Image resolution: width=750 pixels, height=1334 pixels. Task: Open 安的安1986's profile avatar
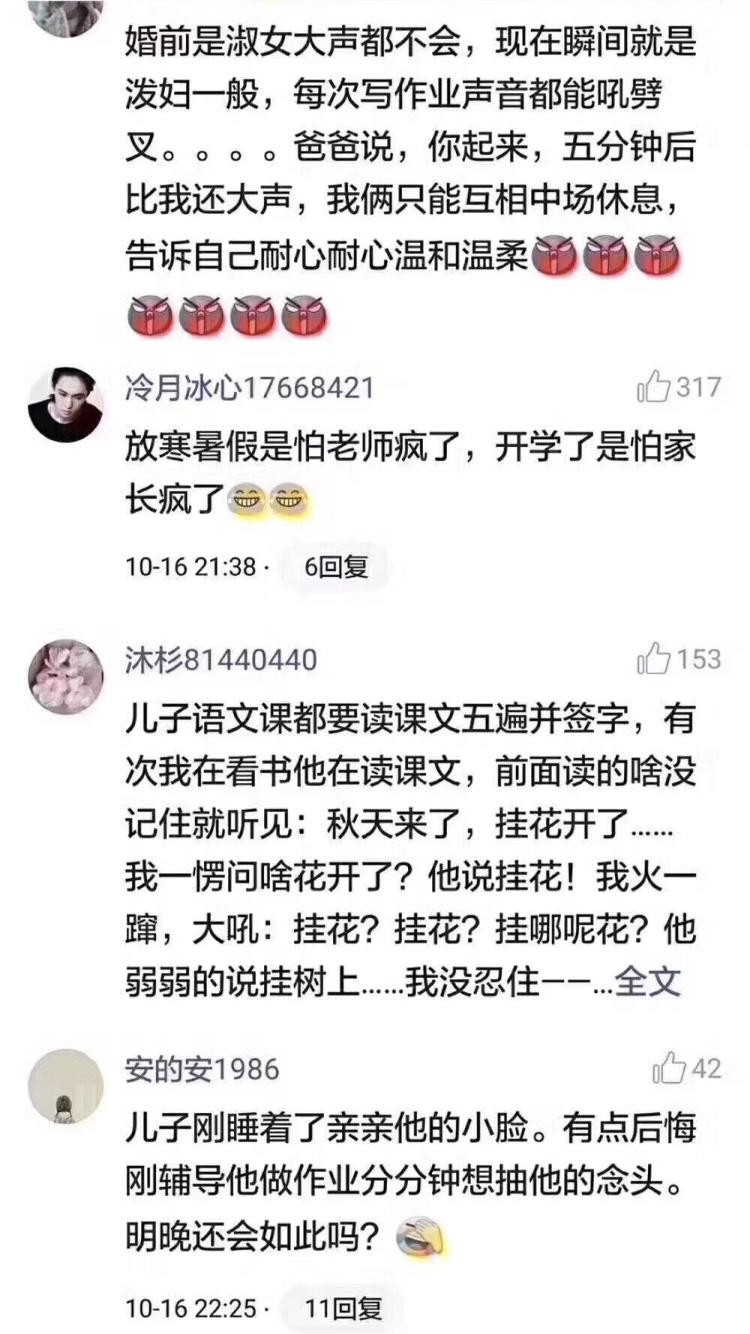click(x=65, y=1086)
